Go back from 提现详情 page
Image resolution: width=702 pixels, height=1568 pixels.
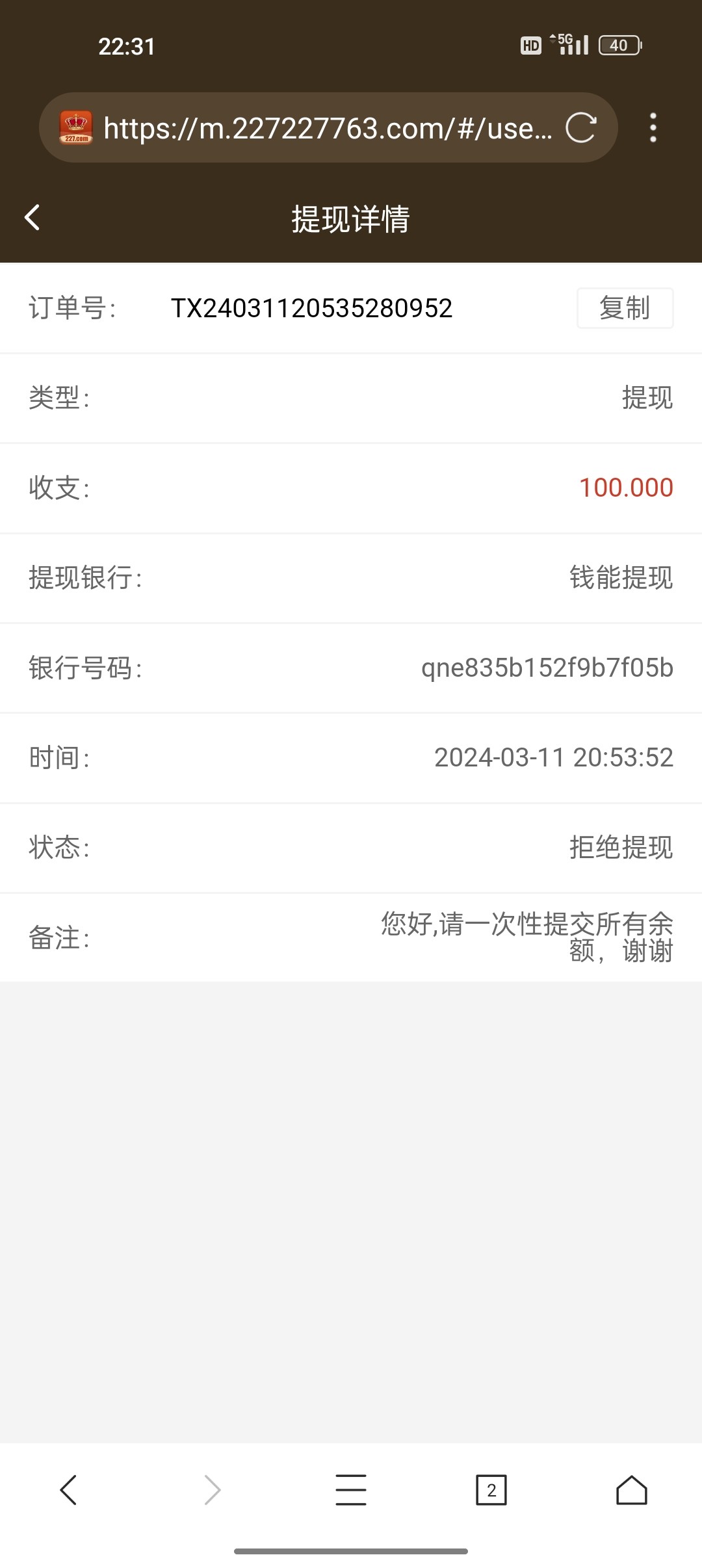coord(32,218)
